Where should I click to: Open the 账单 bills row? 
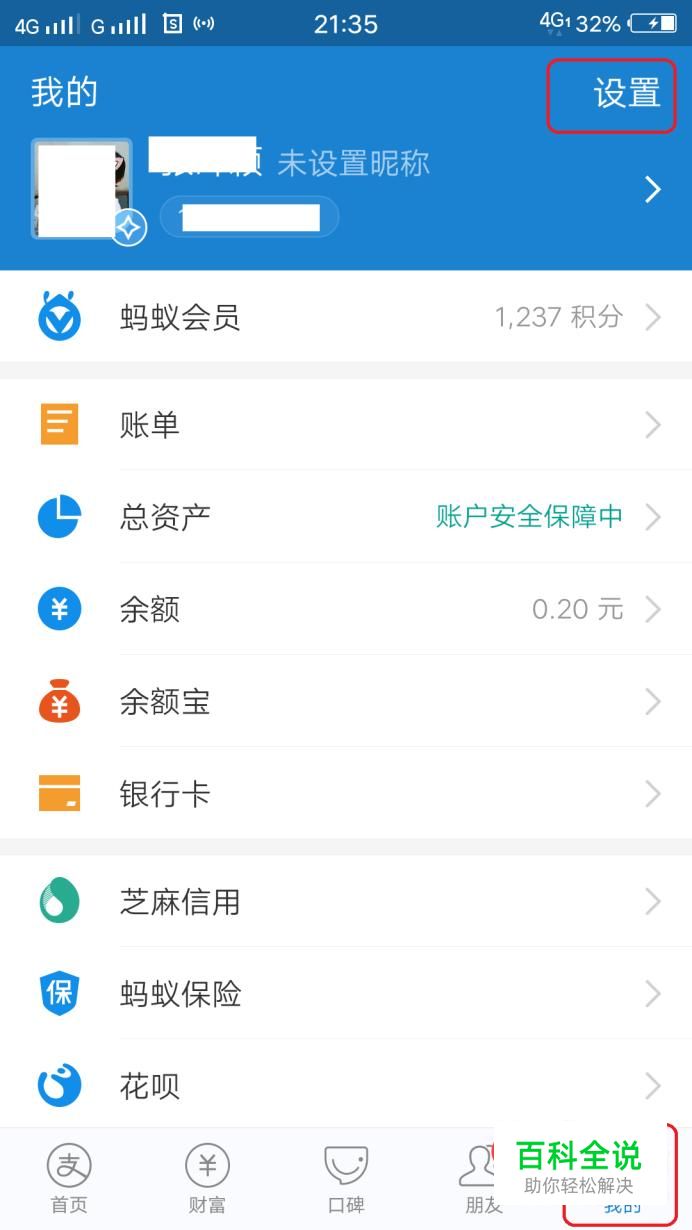[345, 425]
